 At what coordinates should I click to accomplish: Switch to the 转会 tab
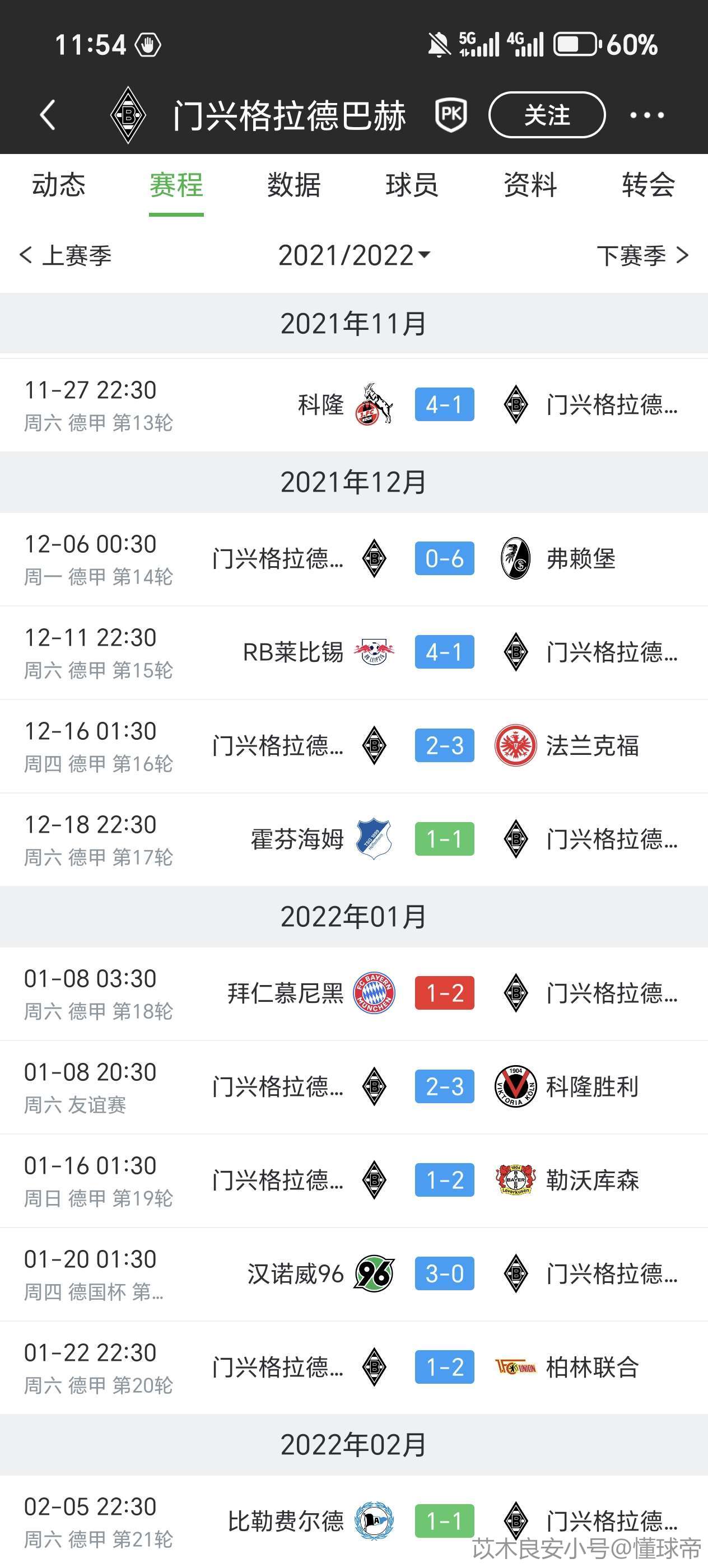coord(648,185)
